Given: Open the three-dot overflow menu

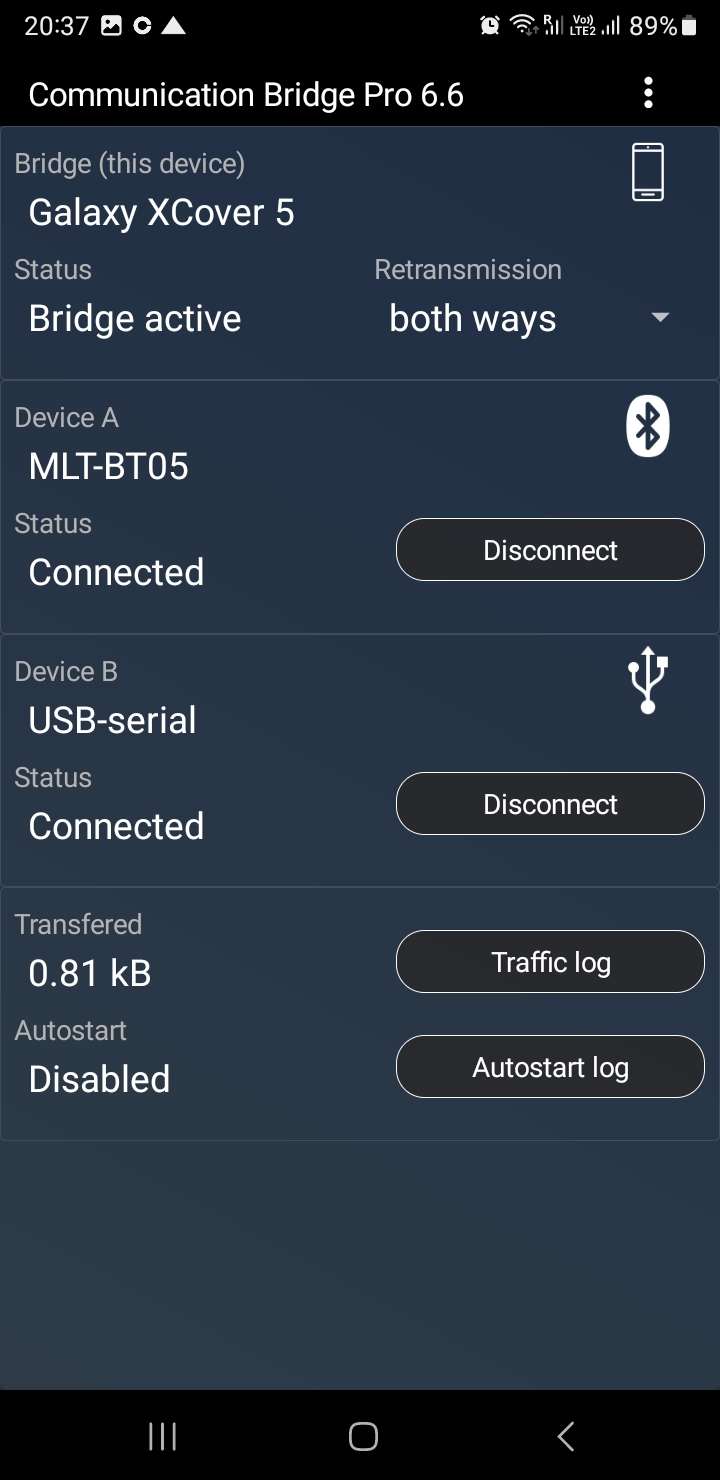Looking at the screenshot, I should coord(648,93).
